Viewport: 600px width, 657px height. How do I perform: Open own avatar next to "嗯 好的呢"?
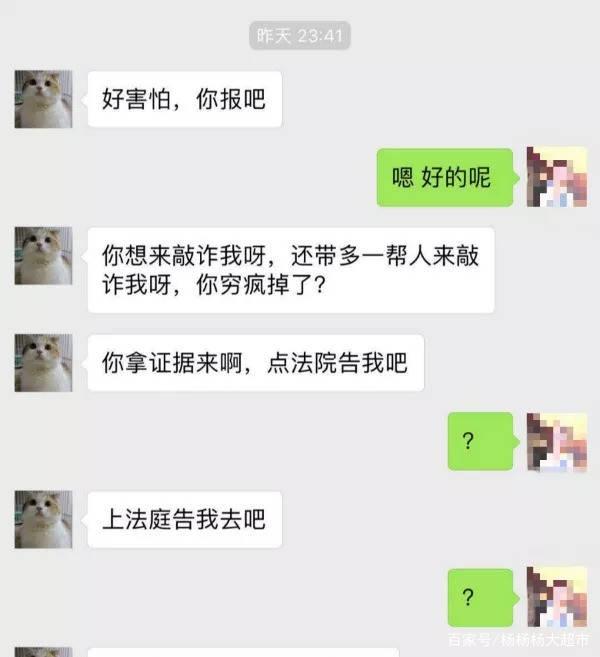(x=556, y=177)
